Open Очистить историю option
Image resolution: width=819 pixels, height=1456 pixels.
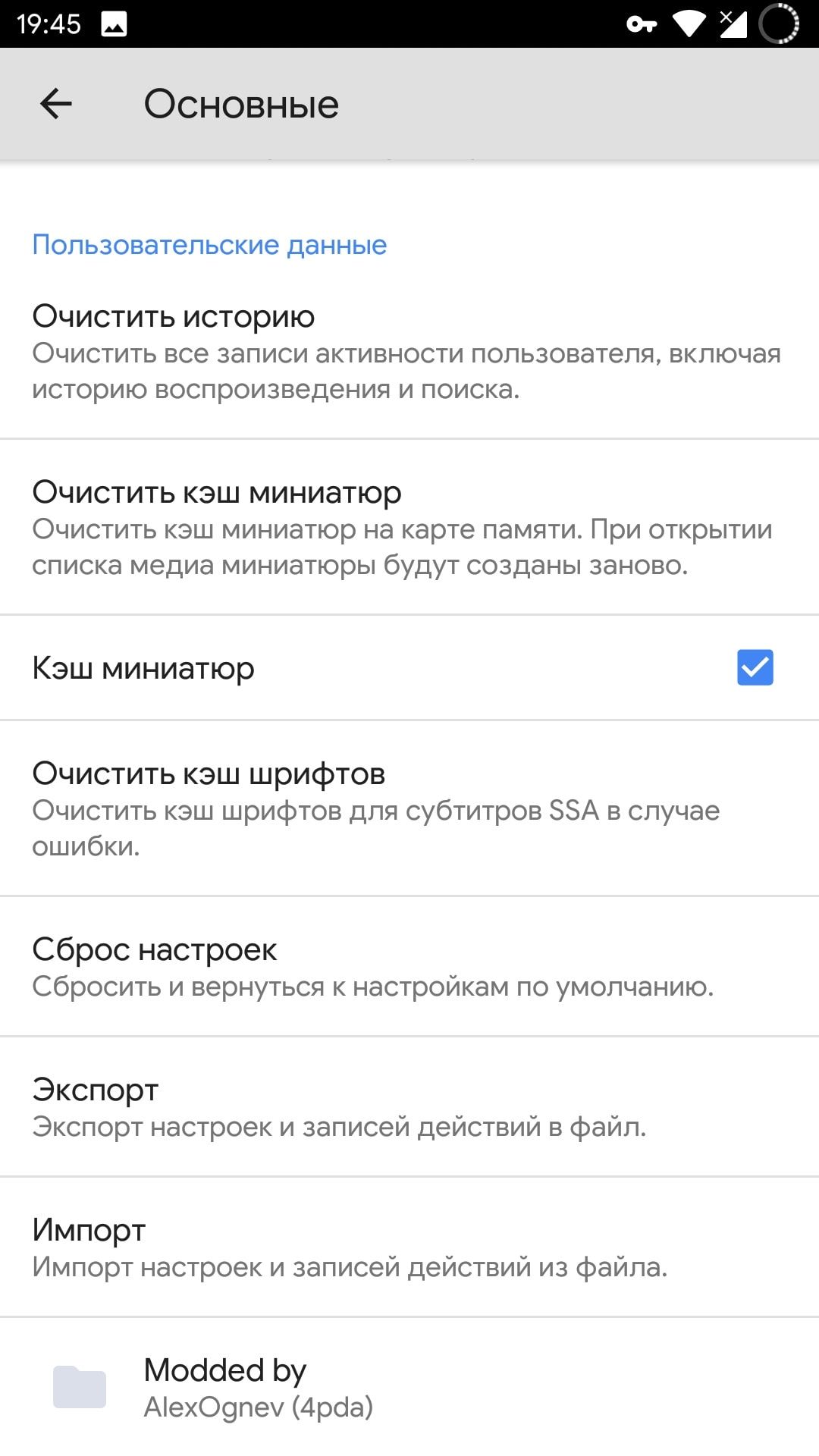[x=409, y=352]
